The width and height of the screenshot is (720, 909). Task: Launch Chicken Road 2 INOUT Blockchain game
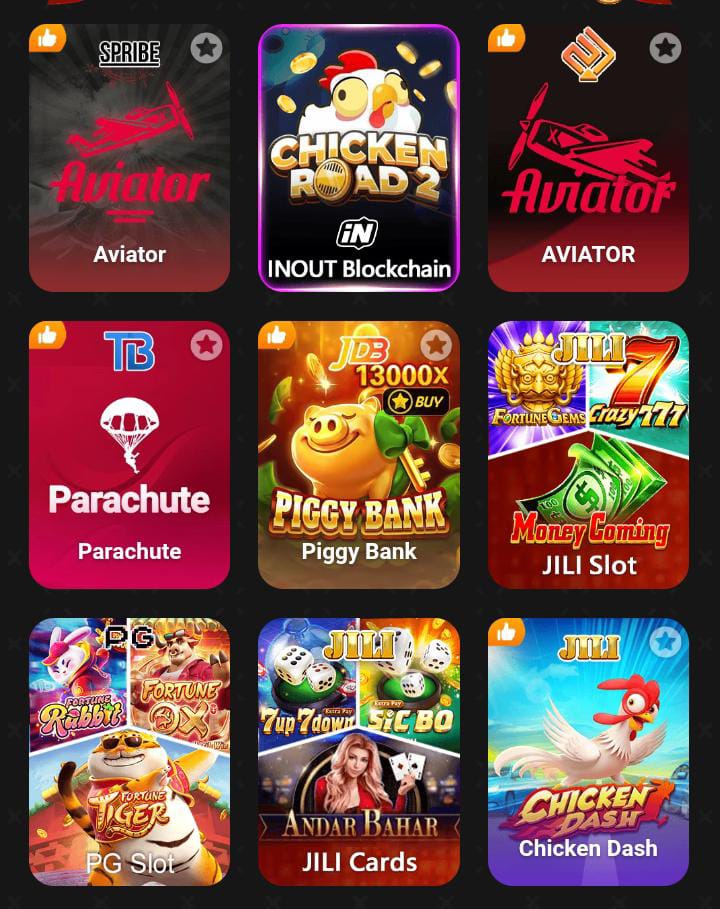click(x=359, y=160)
